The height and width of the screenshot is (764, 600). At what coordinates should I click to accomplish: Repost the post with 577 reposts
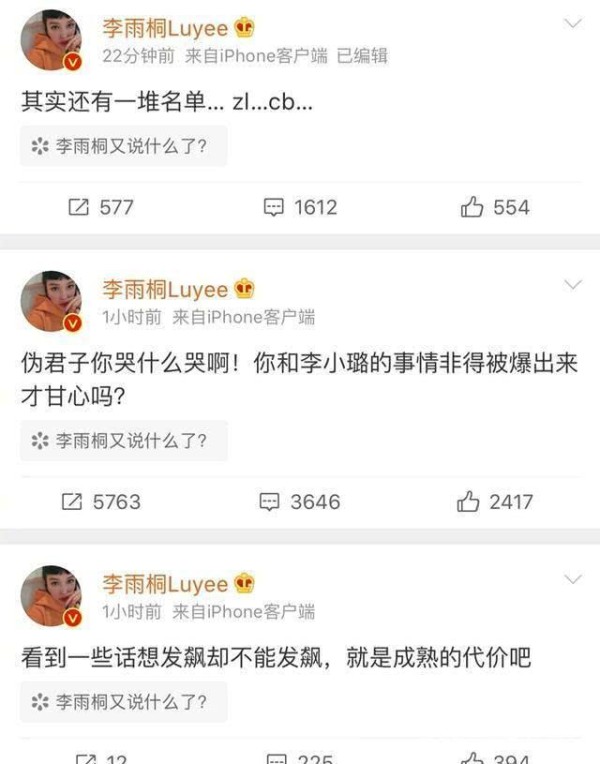[x=100, y=207]
